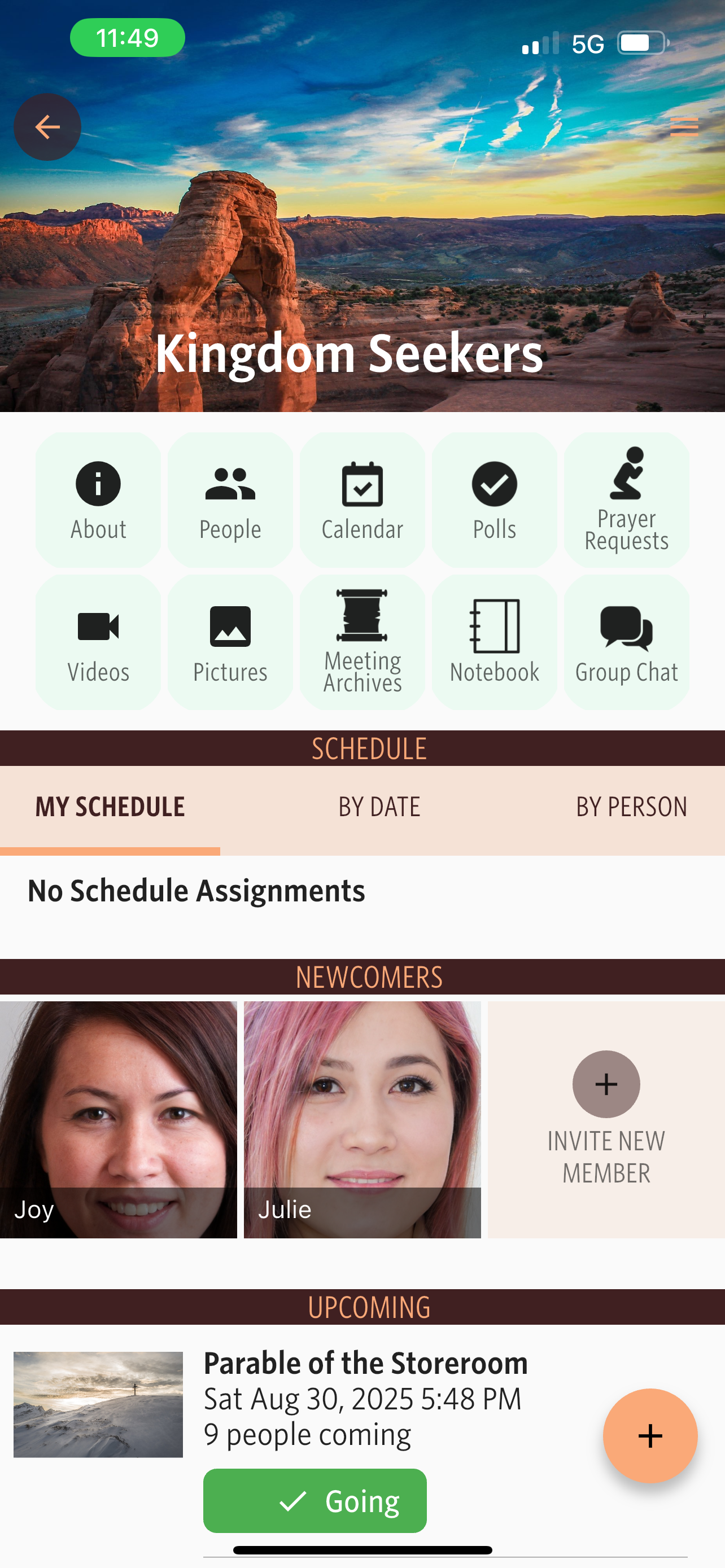Go back using the arrow button
Screen dimensions: 725x1568
pos(47,127)
